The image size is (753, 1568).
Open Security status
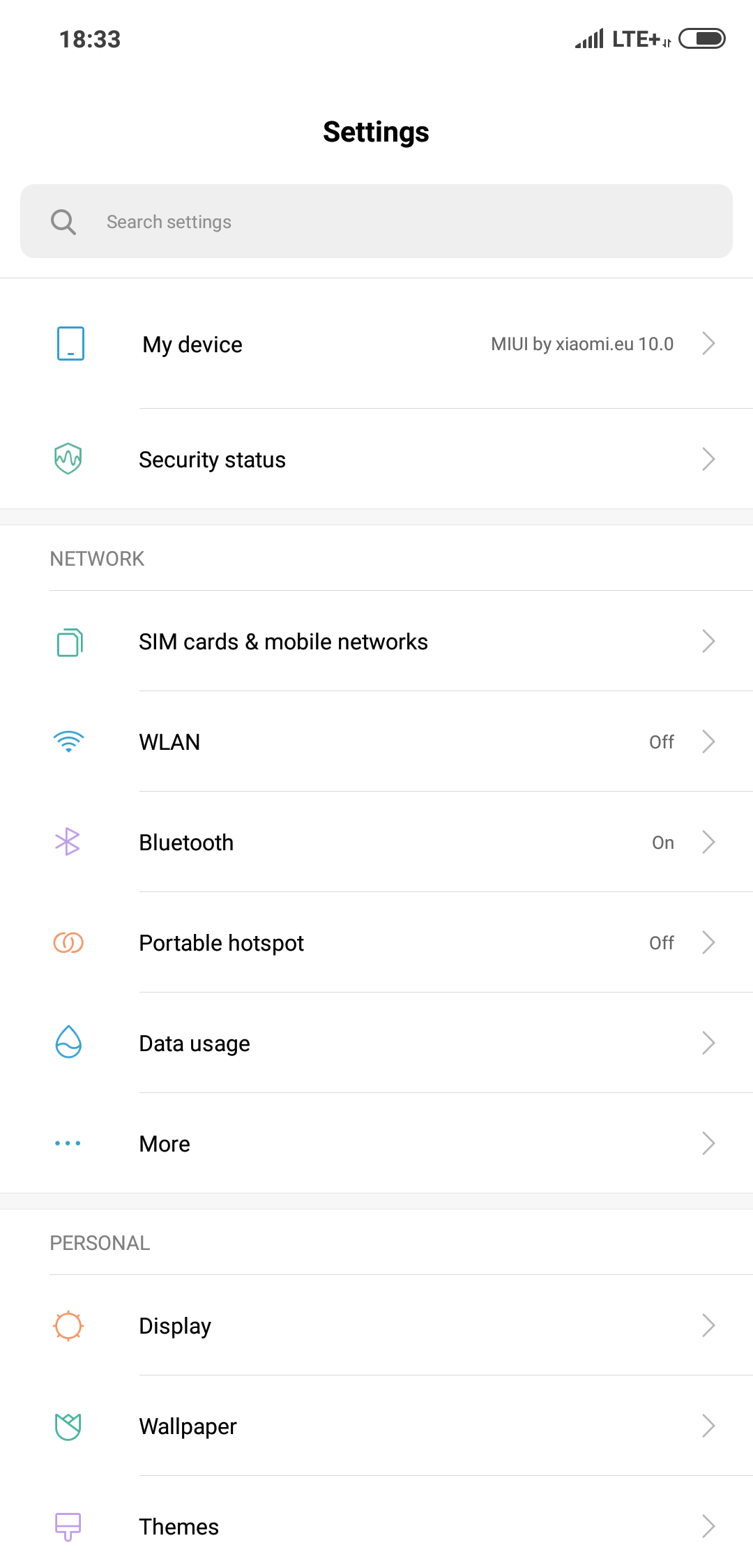click(376, 459)
